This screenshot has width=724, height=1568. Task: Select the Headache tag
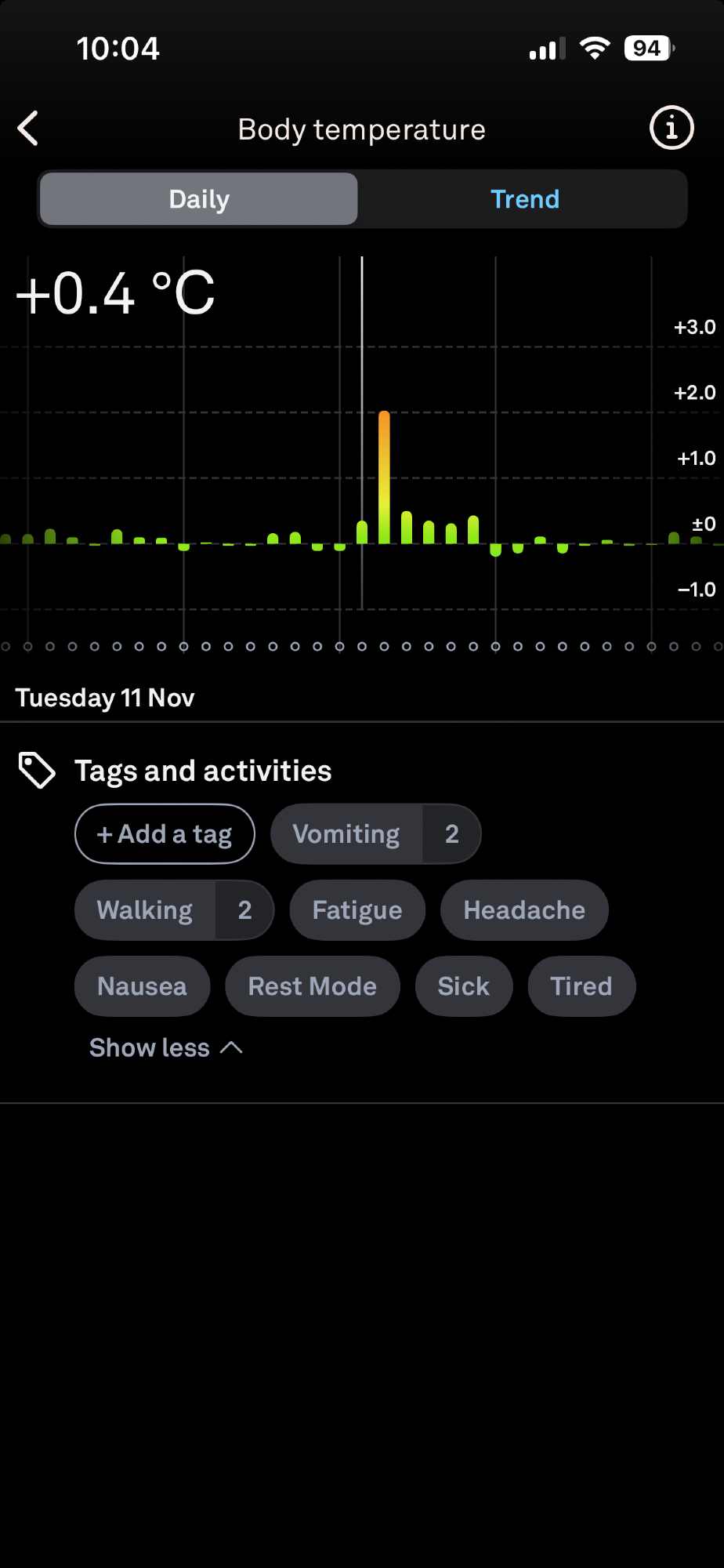[524, 910]
